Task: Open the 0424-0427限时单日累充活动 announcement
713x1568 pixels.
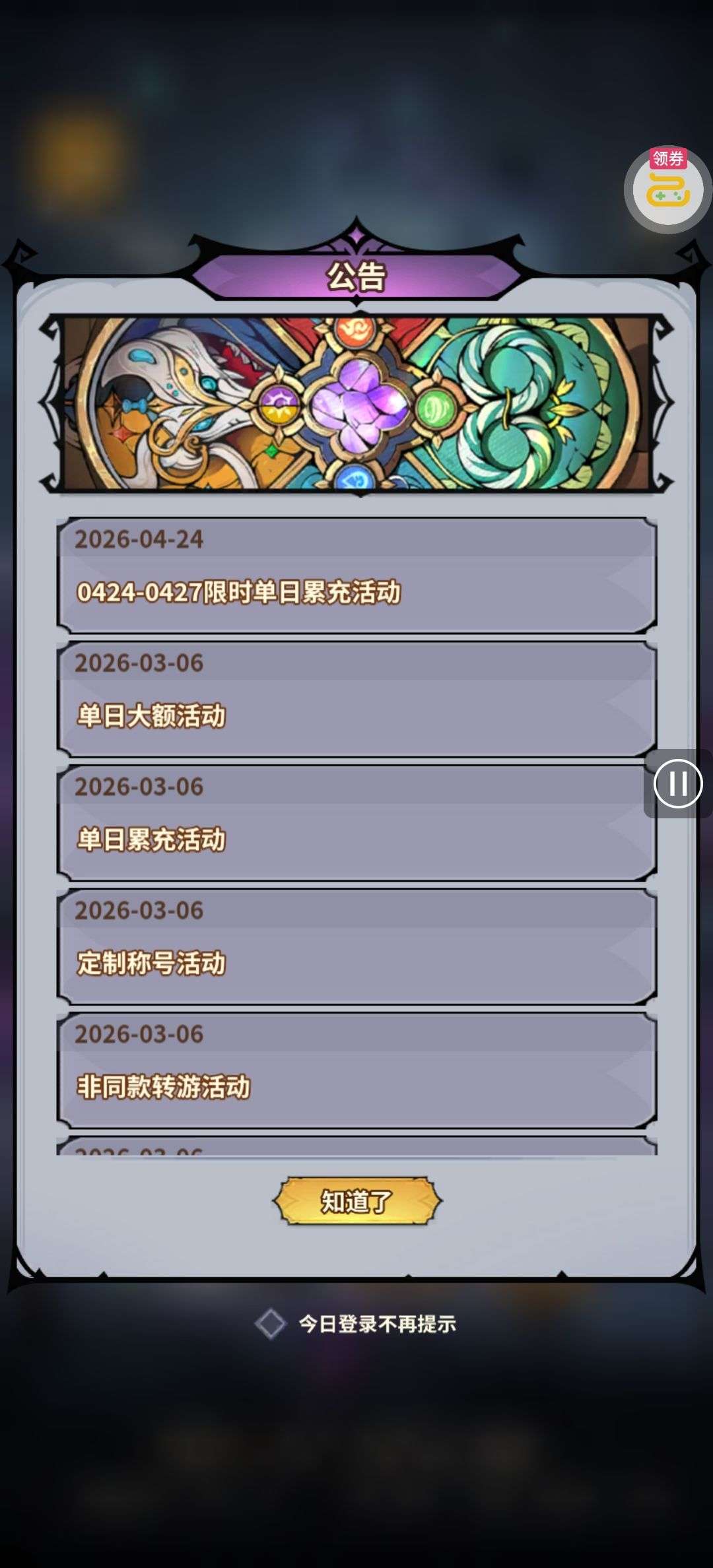Action: pyautogui.click(x=356, y=576)
